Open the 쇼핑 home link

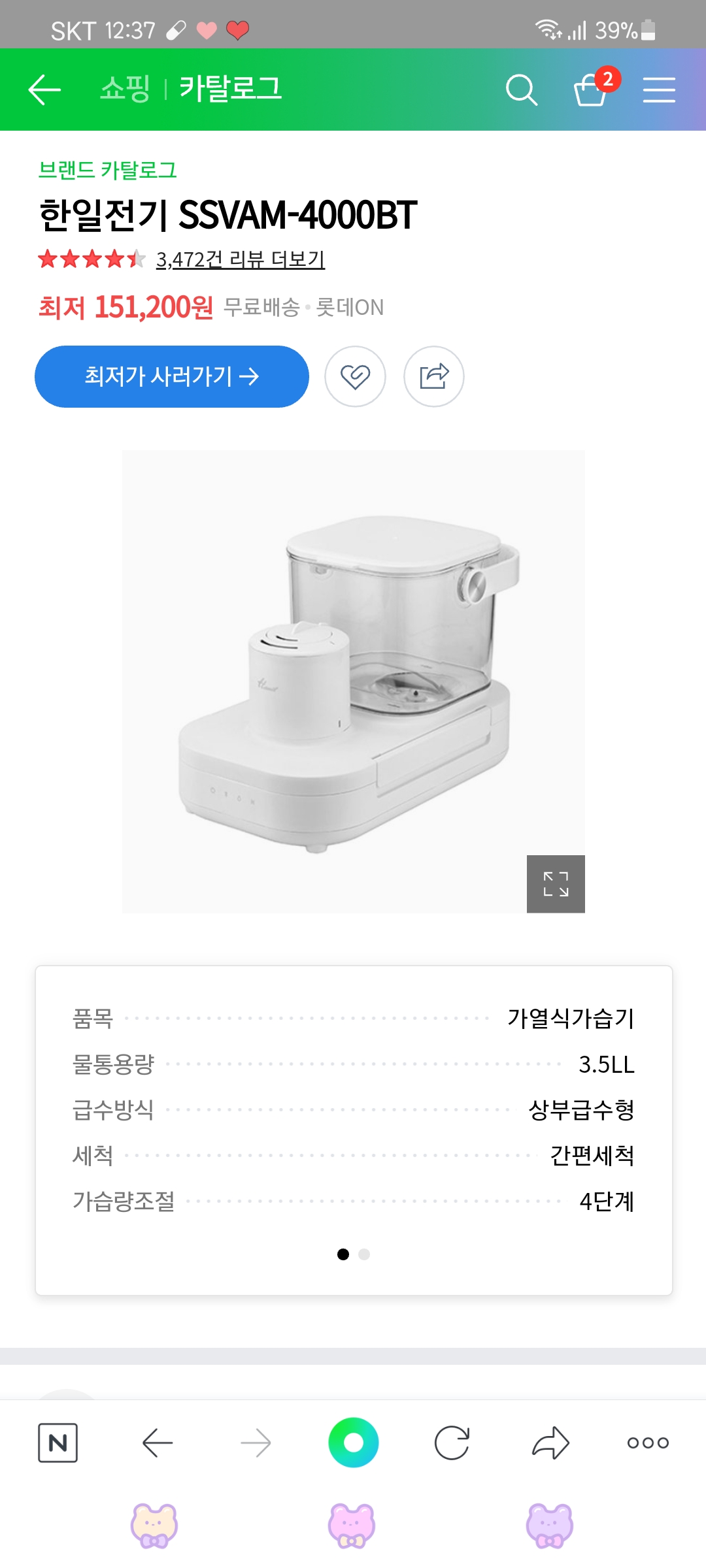click(125, 88)
